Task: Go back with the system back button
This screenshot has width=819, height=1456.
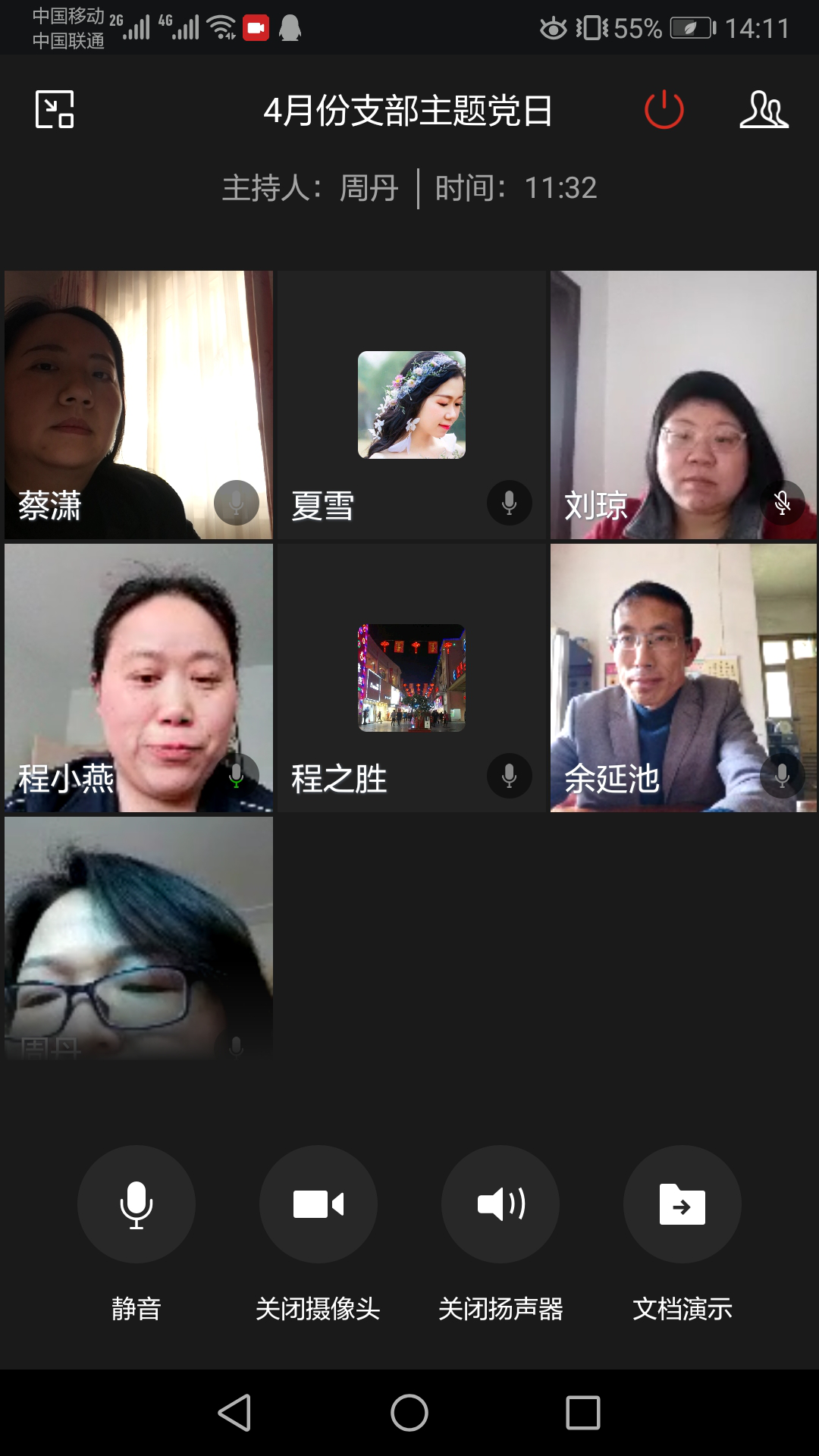Action: coord(234,1413)
